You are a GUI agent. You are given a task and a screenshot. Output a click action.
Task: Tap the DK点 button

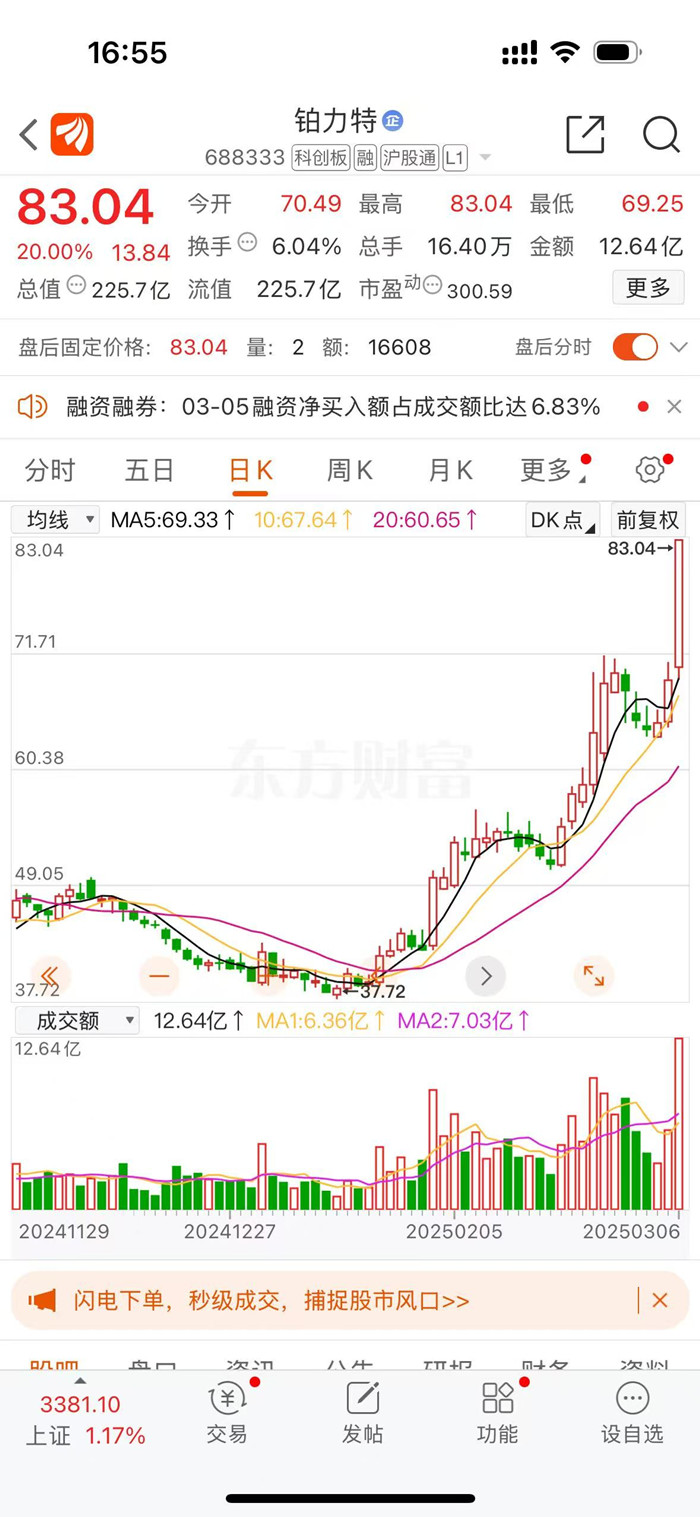563,520
